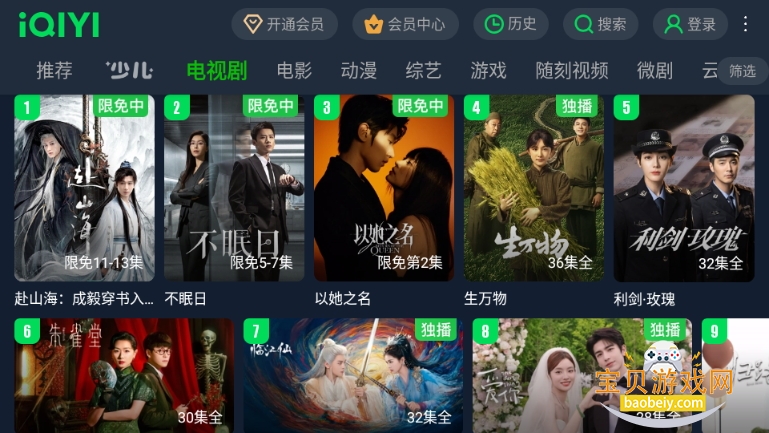Open the show 不眠日

point(234,188)
